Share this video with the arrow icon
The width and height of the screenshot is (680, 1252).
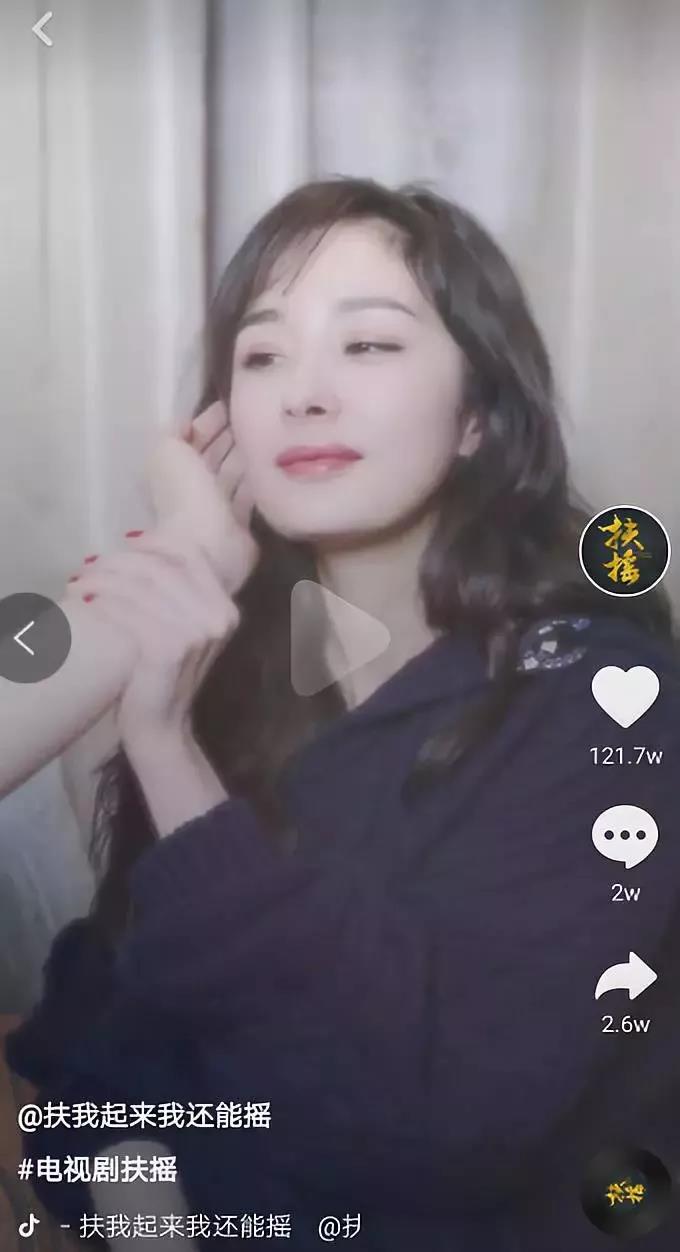point(625,977)
